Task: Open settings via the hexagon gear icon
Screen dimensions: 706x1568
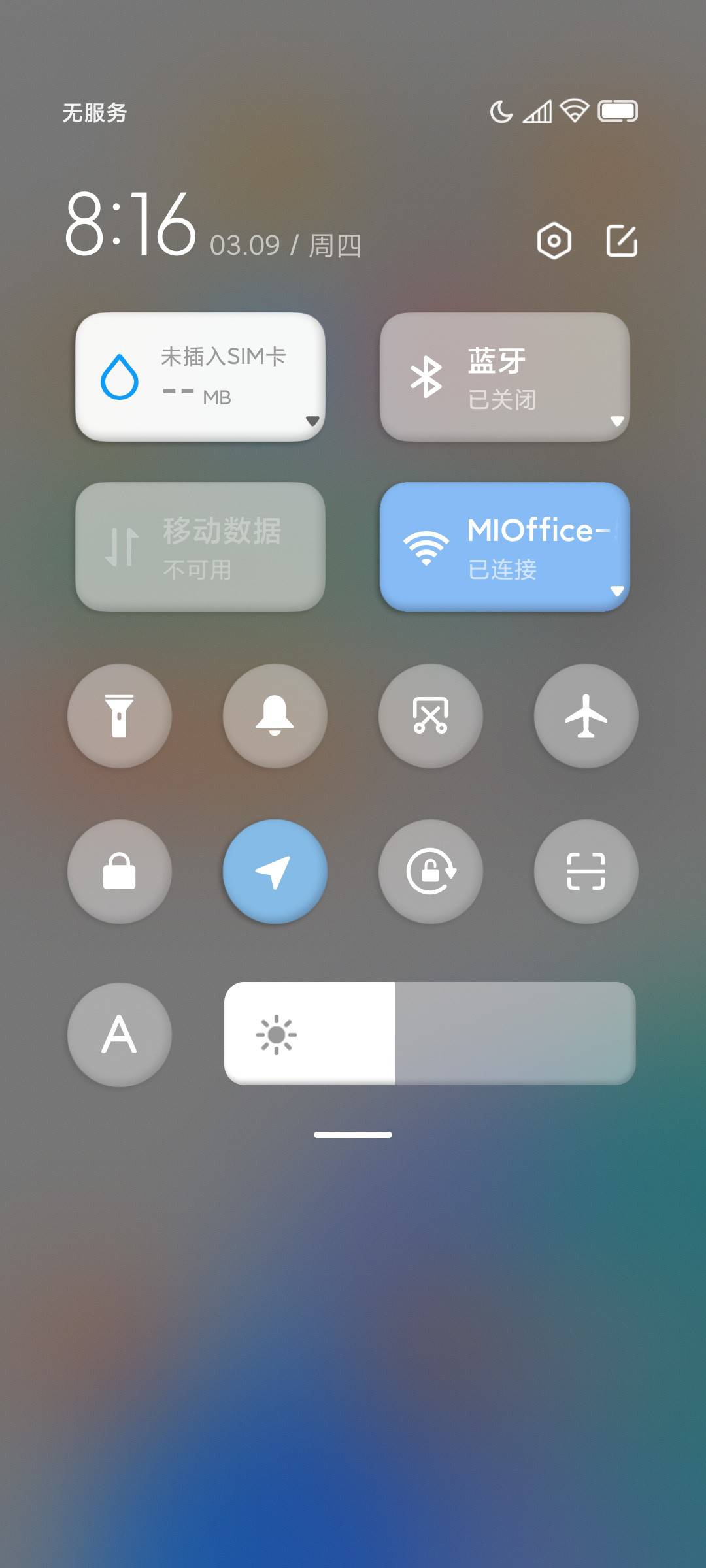Action: coord(554,241)
